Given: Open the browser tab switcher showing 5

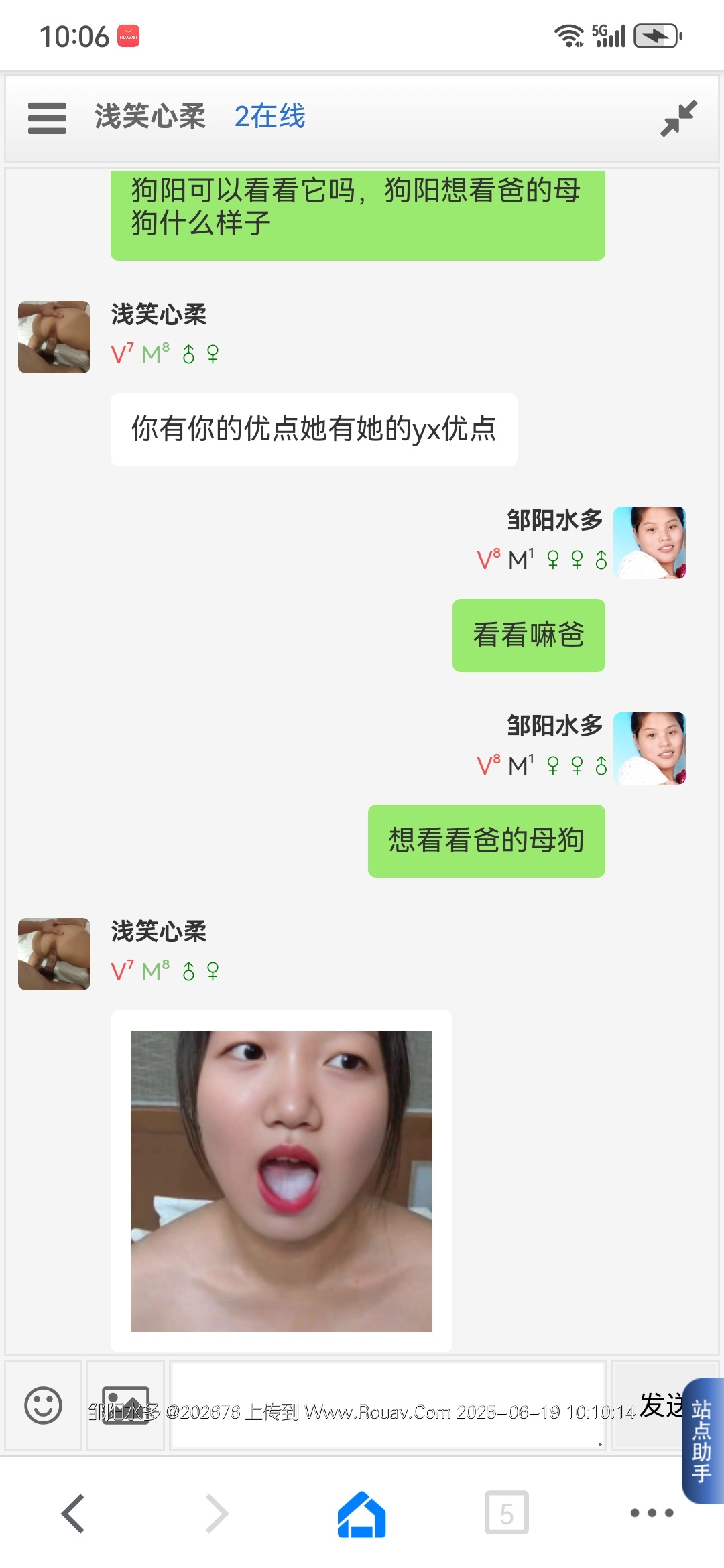Looking at the screenshot, I should click(506, 1513).
